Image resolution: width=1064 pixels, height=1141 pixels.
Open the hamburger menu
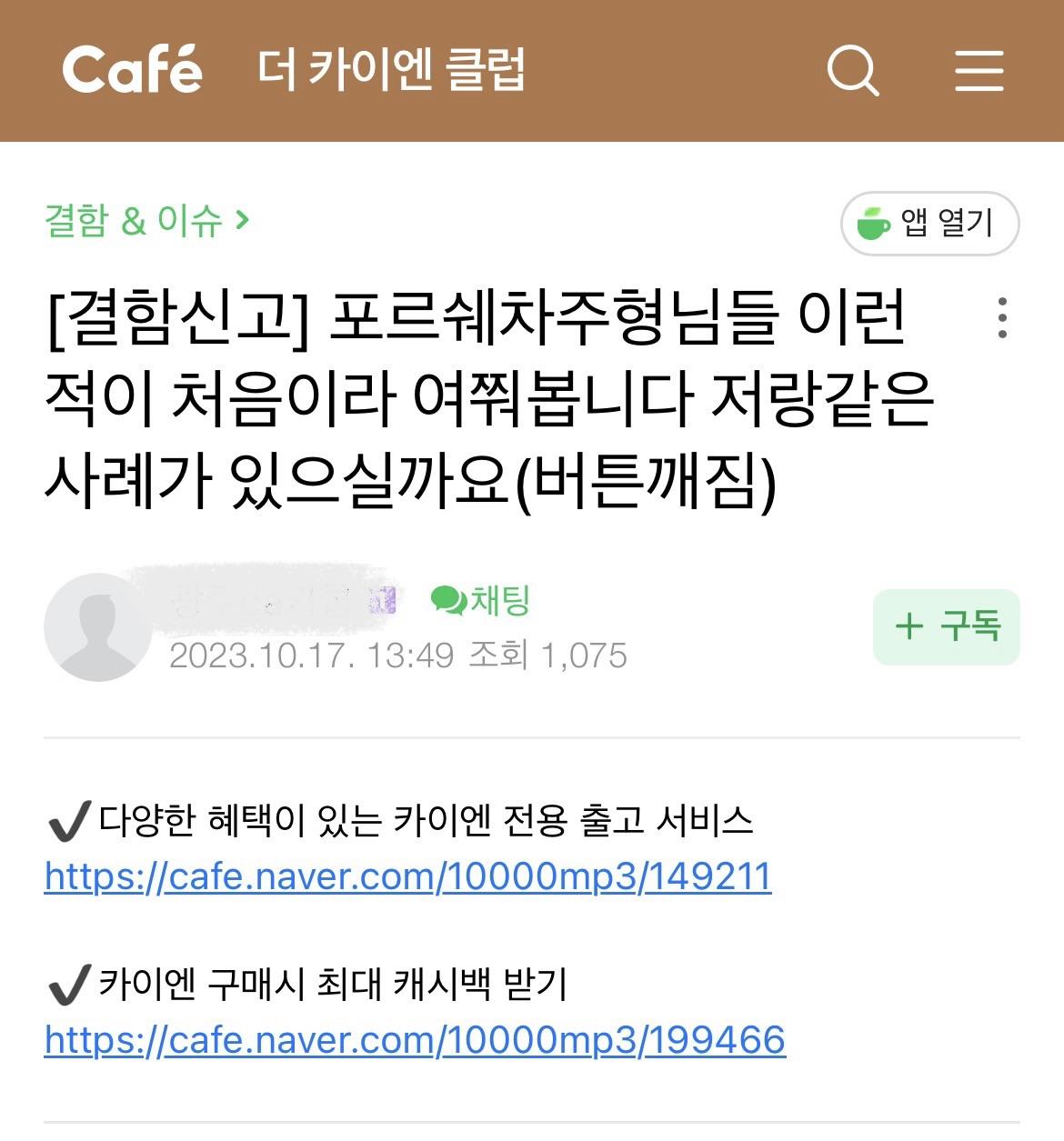pyautogui.click(x=979, y=71)
